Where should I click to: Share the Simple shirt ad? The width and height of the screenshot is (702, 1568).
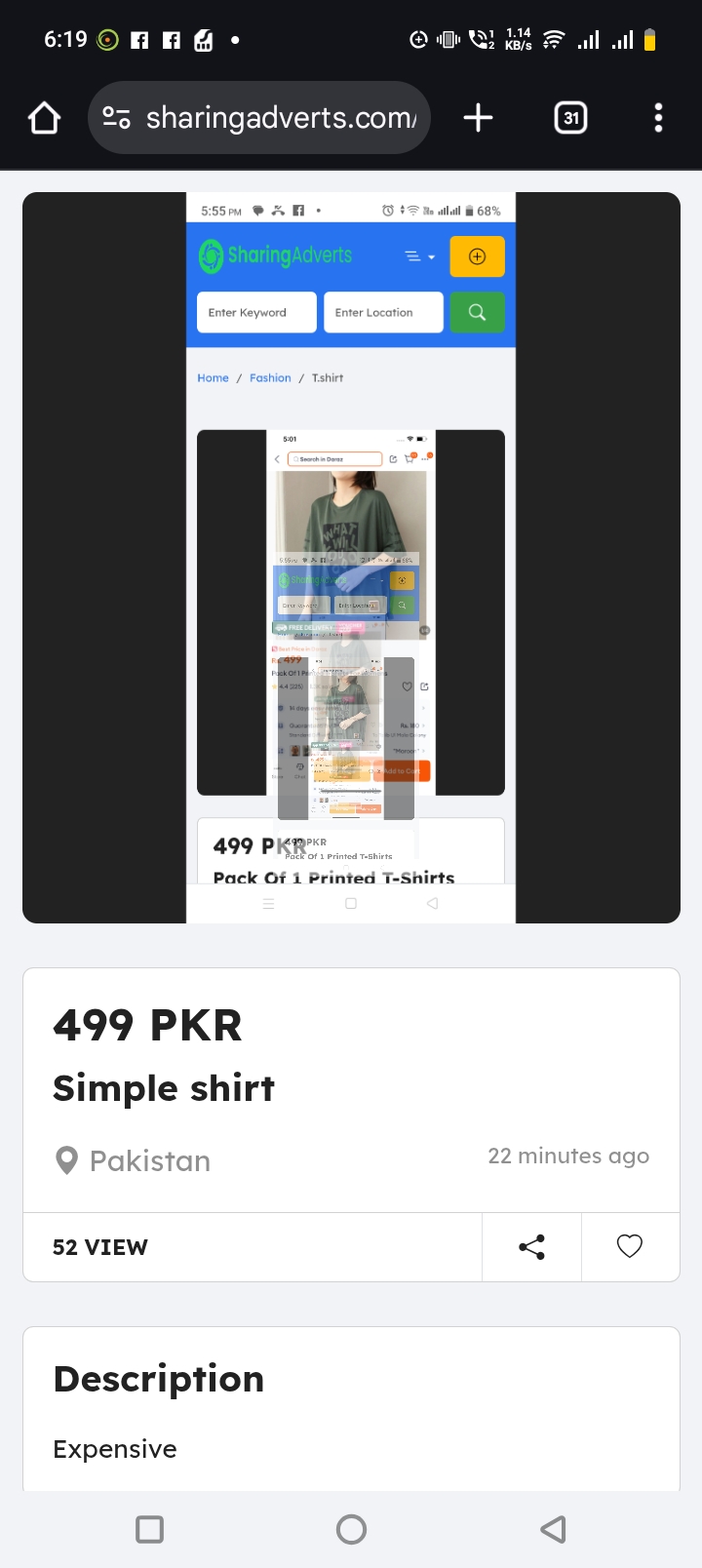pyautogui.click(x=531, y=1247)
